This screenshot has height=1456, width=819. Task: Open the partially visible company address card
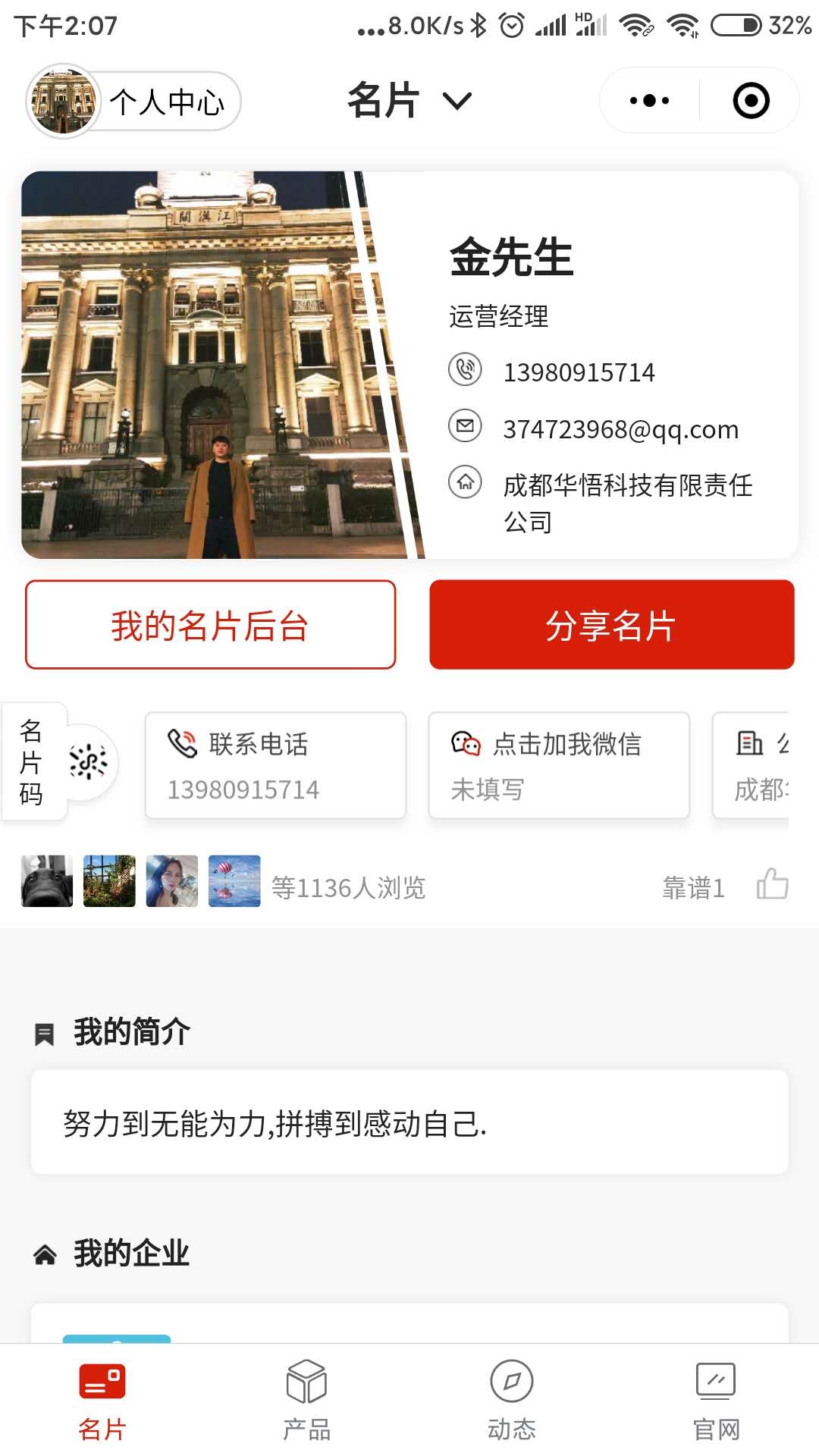tap(751, 766)
